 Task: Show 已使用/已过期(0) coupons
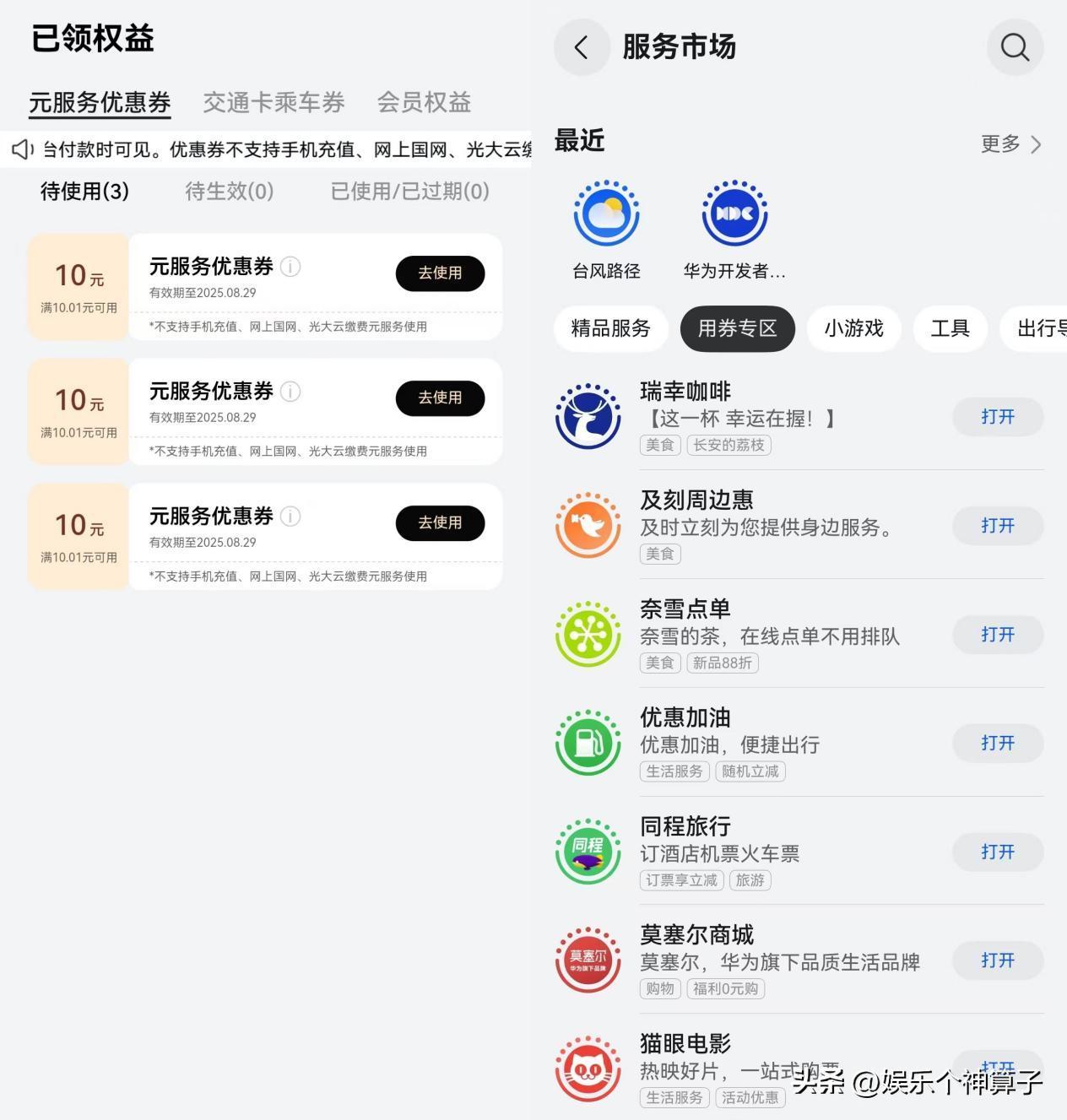click(409, 192)
